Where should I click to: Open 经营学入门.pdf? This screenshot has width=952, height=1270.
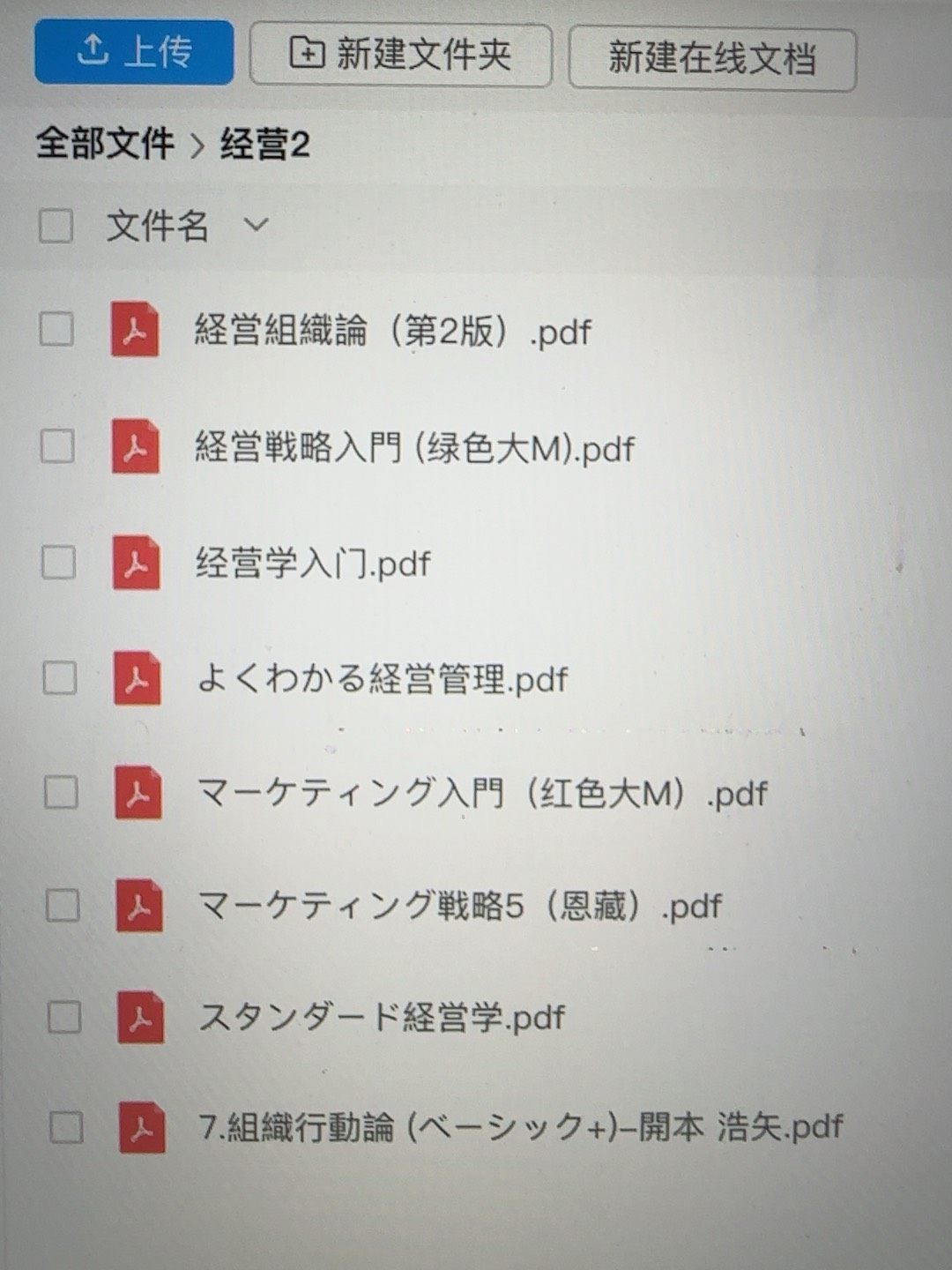tap(313, 564)
